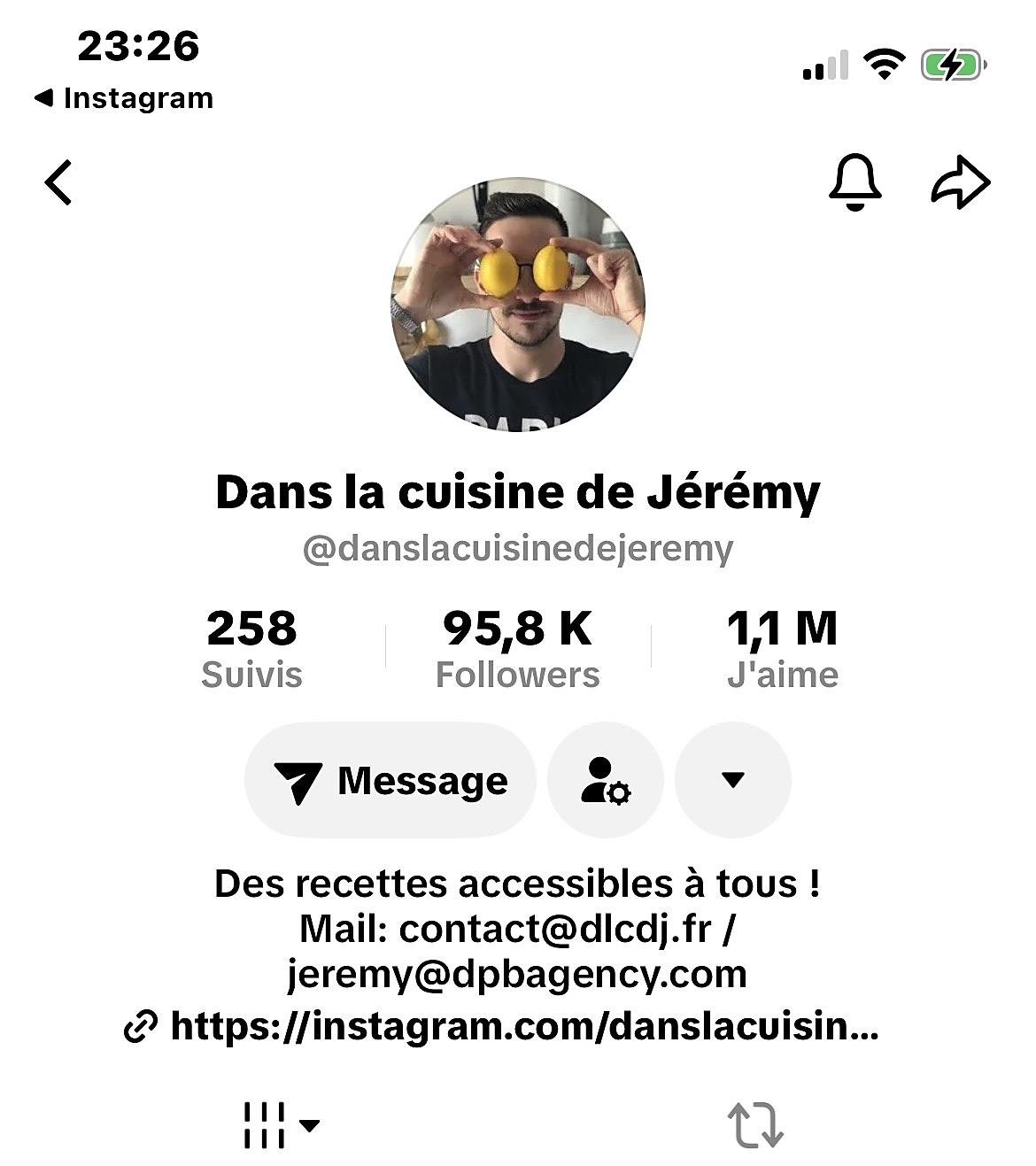Screen dimensions: 1036x1166
Task: Open the profile picture with lemons
Action: click(518, 305)
